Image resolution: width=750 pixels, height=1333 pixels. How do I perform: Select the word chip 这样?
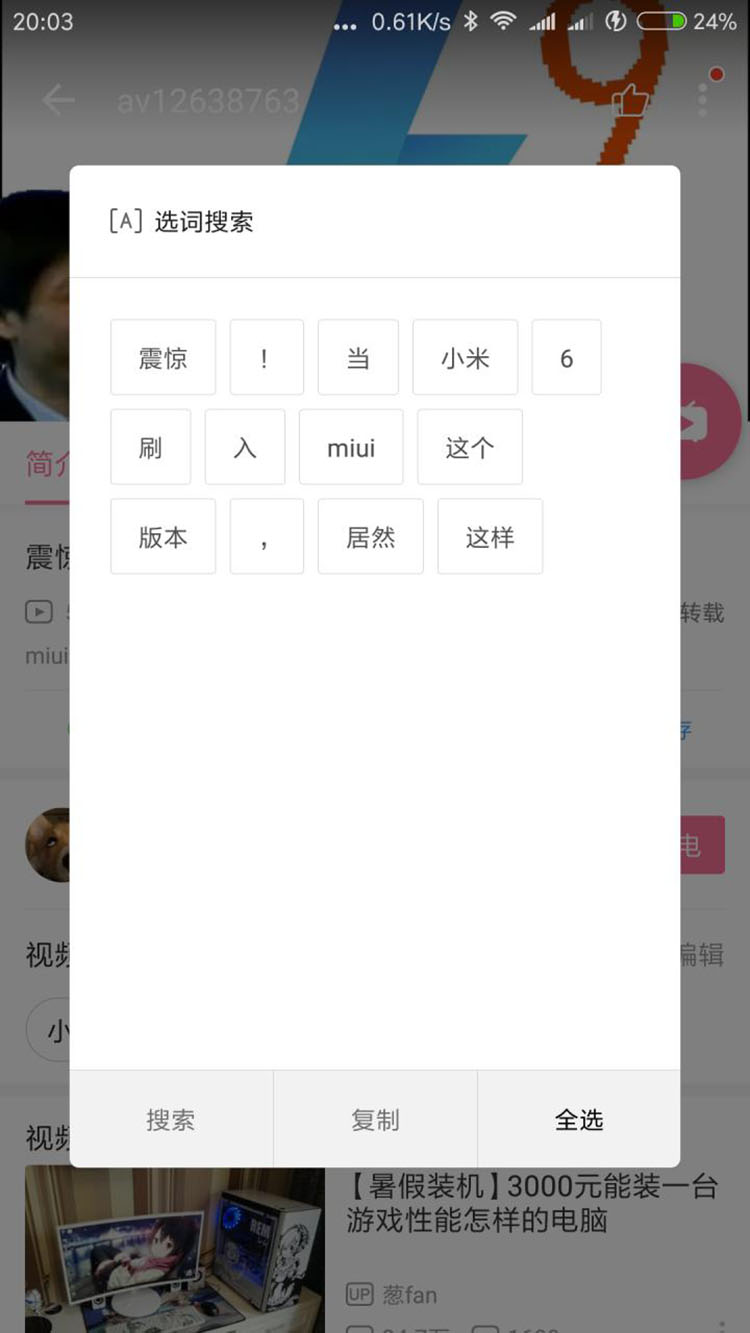click(x=490, y=537)
